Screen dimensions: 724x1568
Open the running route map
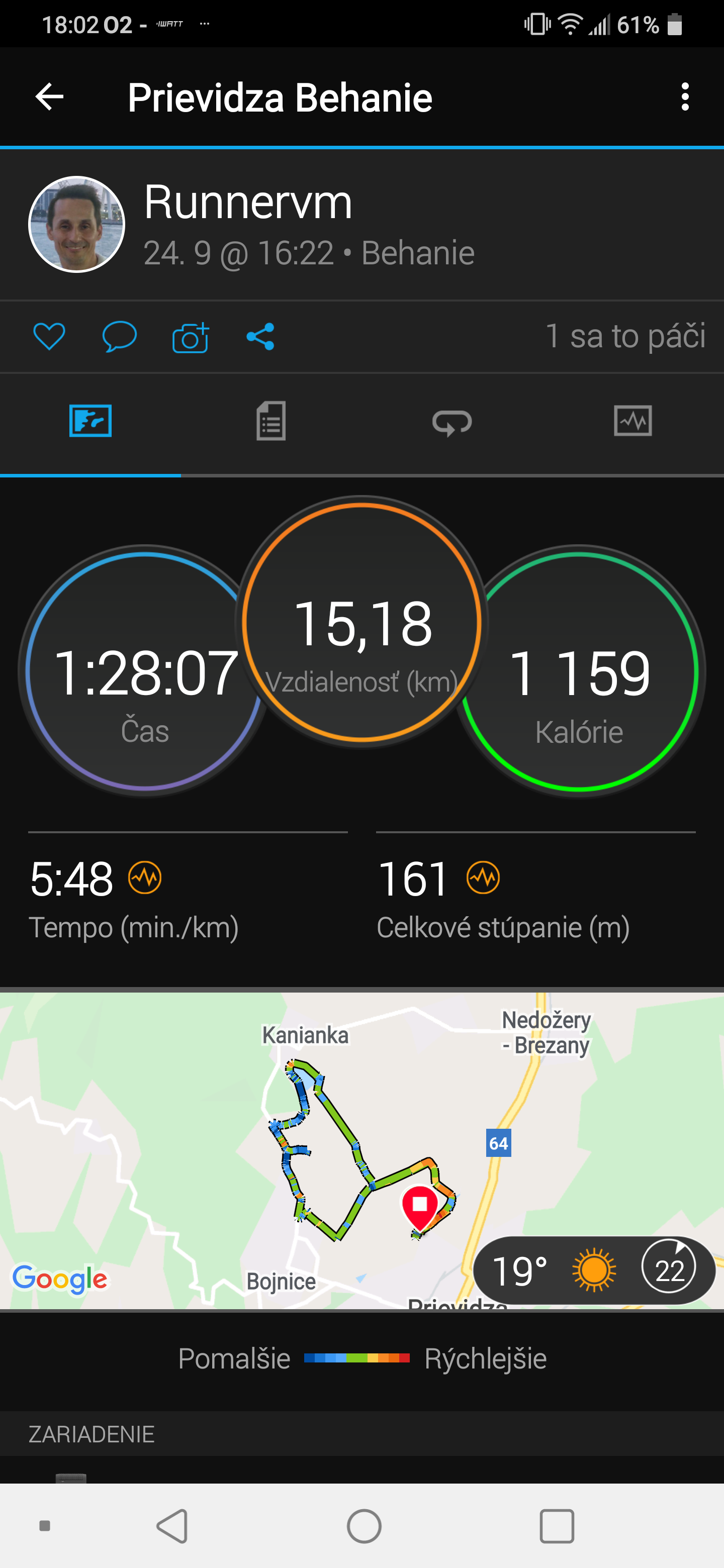[361, 1150]
